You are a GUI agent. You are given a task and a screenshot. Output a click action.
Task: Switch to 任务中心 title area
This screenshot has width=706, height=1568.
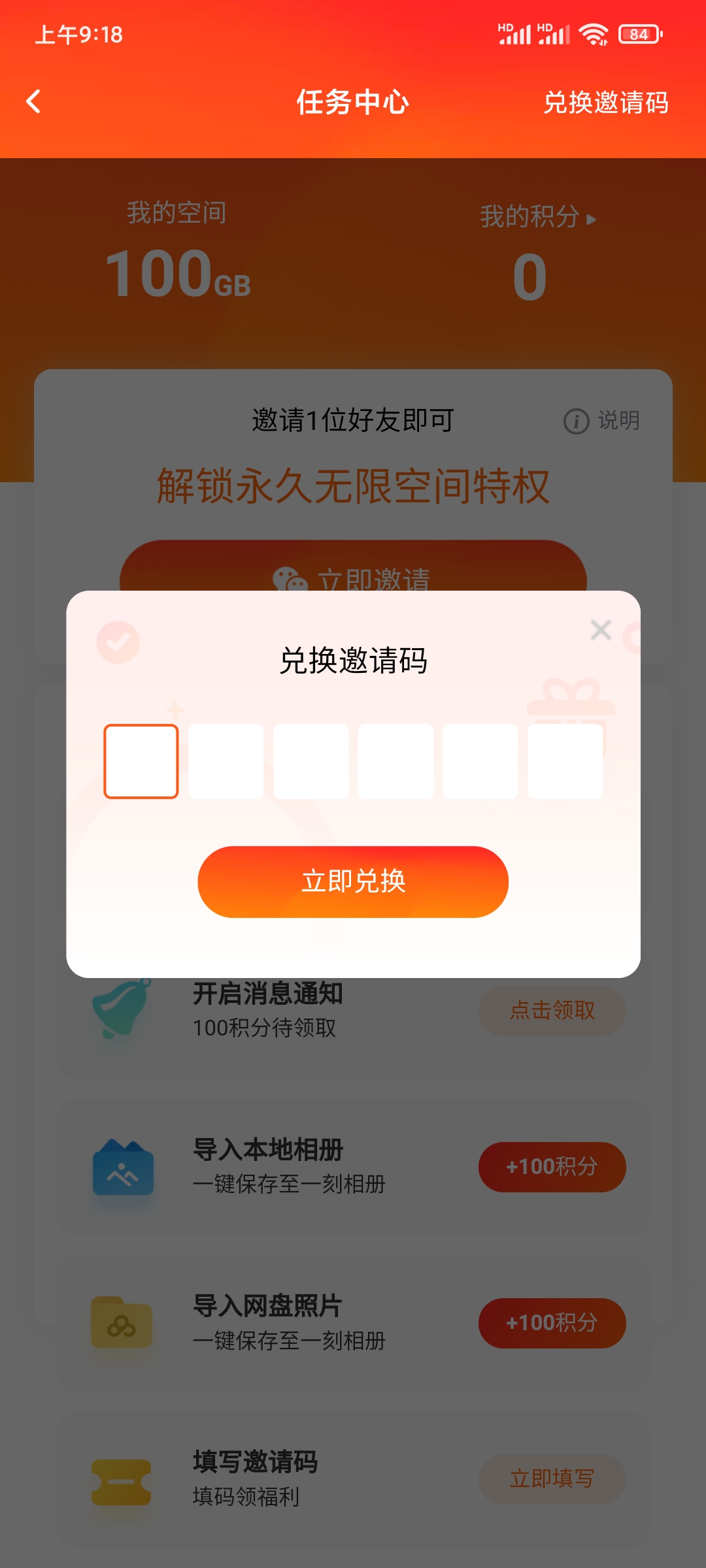[x=353, y=103]
